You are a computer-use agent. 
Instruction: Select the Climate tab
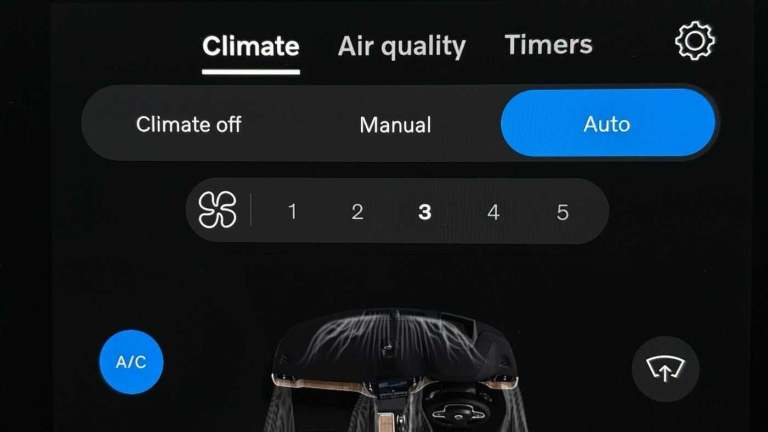pyautogui.click(x=250, y=46)
